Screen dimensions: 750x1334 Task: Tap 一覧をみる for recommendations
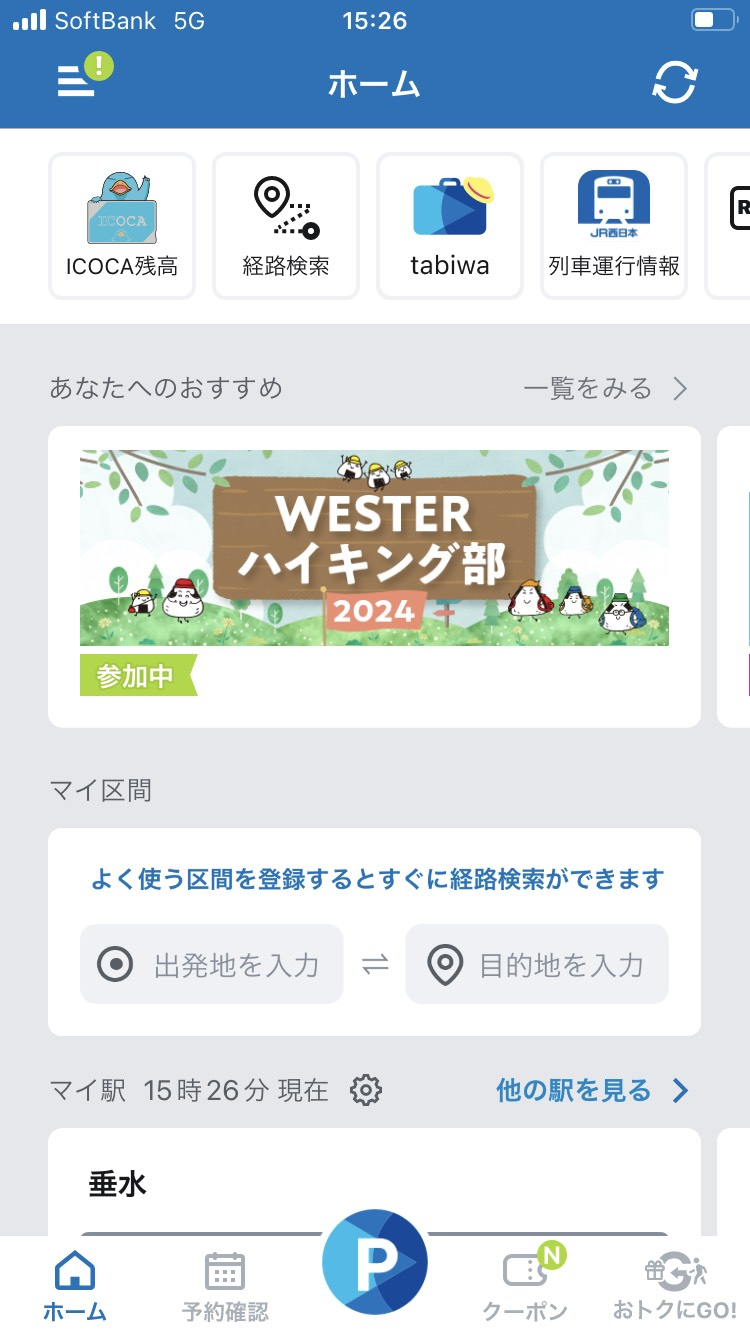click(605, 388)
